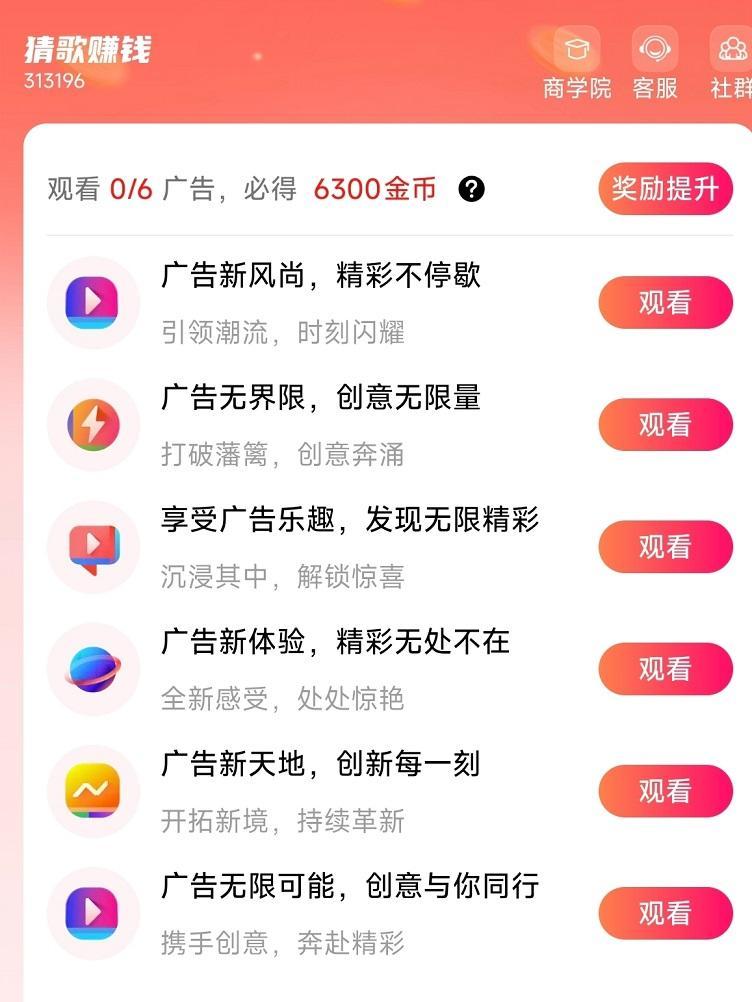Click the purple play icon on the first ad row

pyautogui.click(x=93, y=302)
